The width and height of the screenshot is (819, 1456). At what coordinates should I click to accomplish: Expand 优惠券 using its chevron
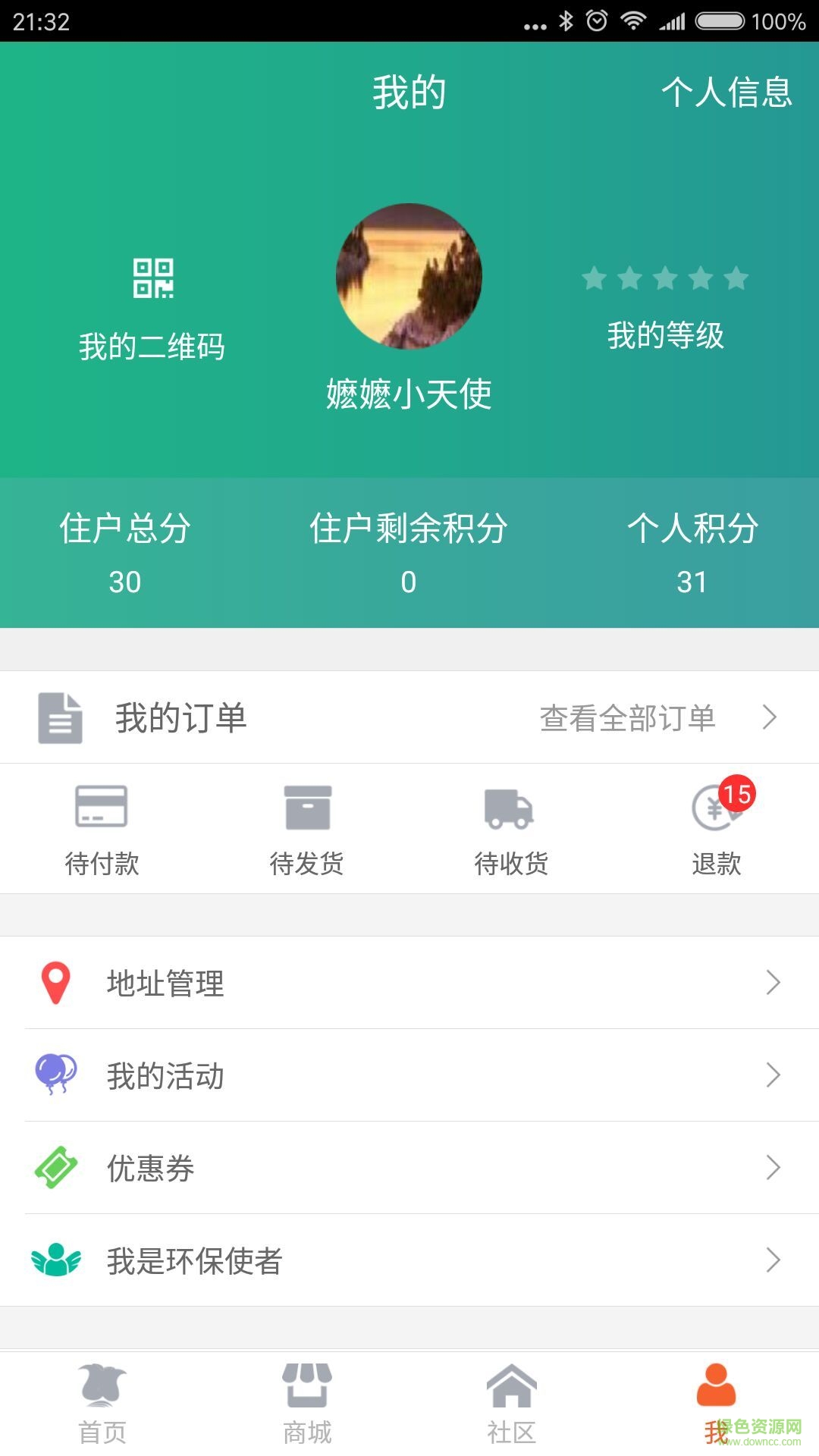click(x=773, y=1169)
